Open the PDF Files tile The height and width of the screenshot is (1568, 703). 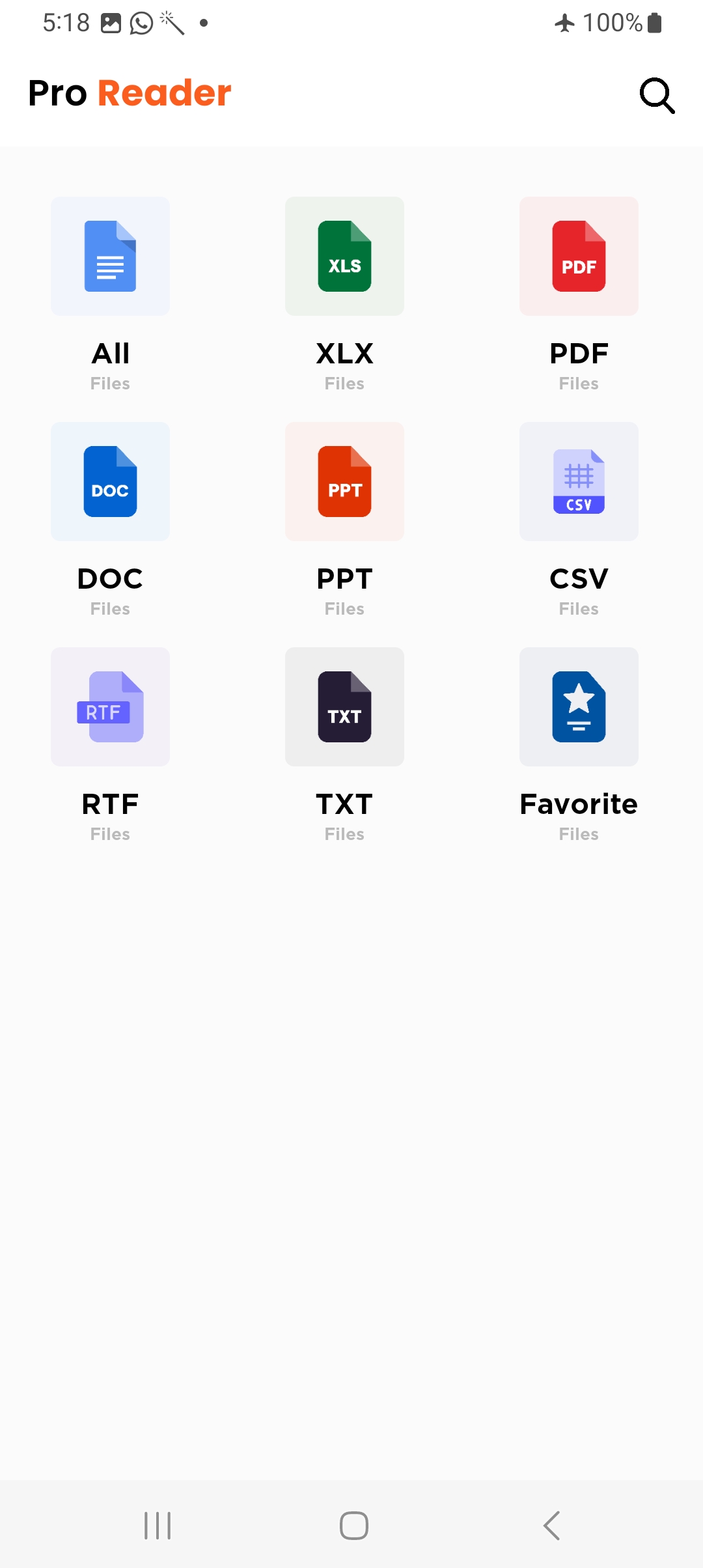tap(579, 294)
